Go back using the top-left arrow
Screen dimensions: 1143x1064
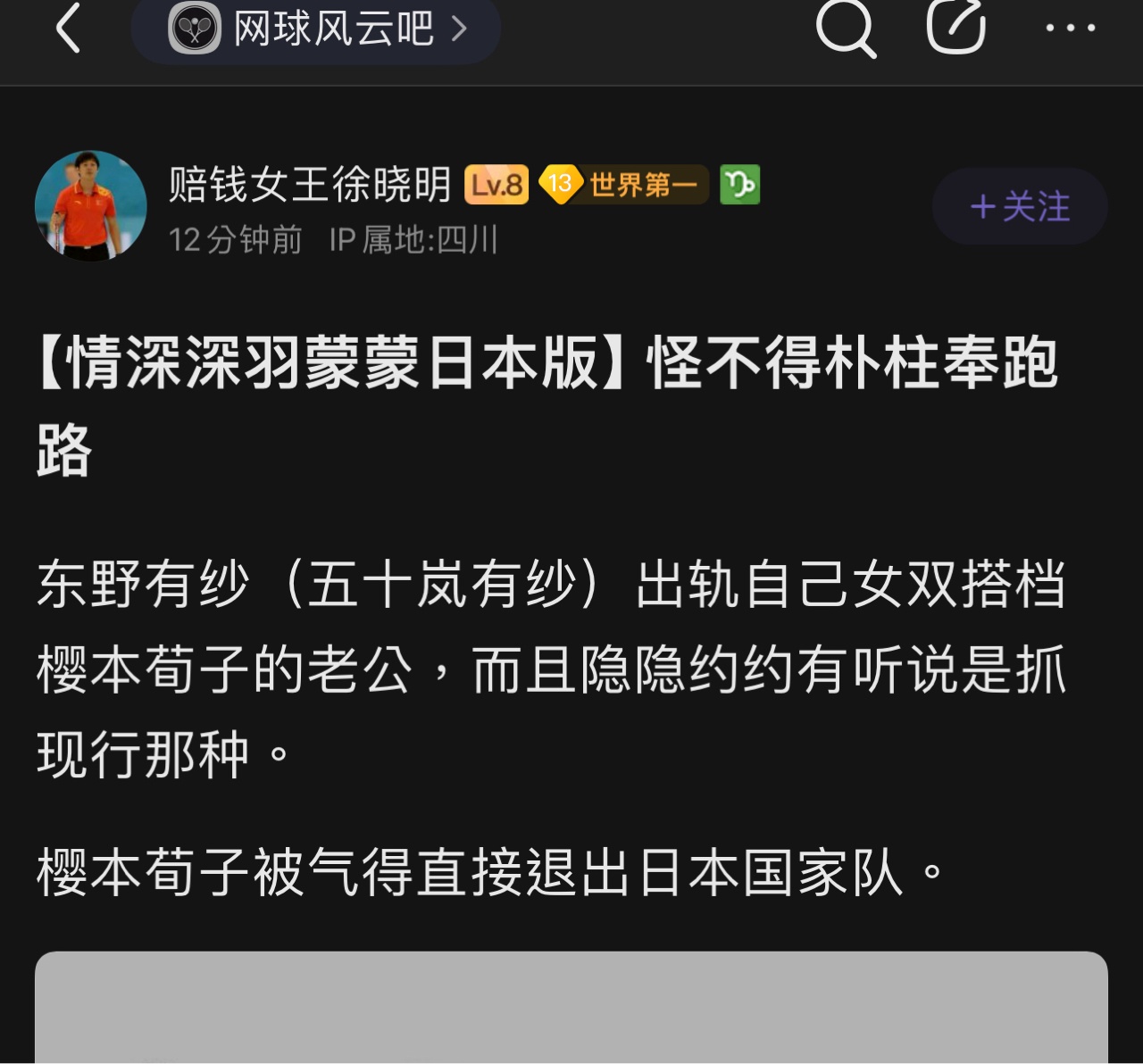(x=69, y=29)
